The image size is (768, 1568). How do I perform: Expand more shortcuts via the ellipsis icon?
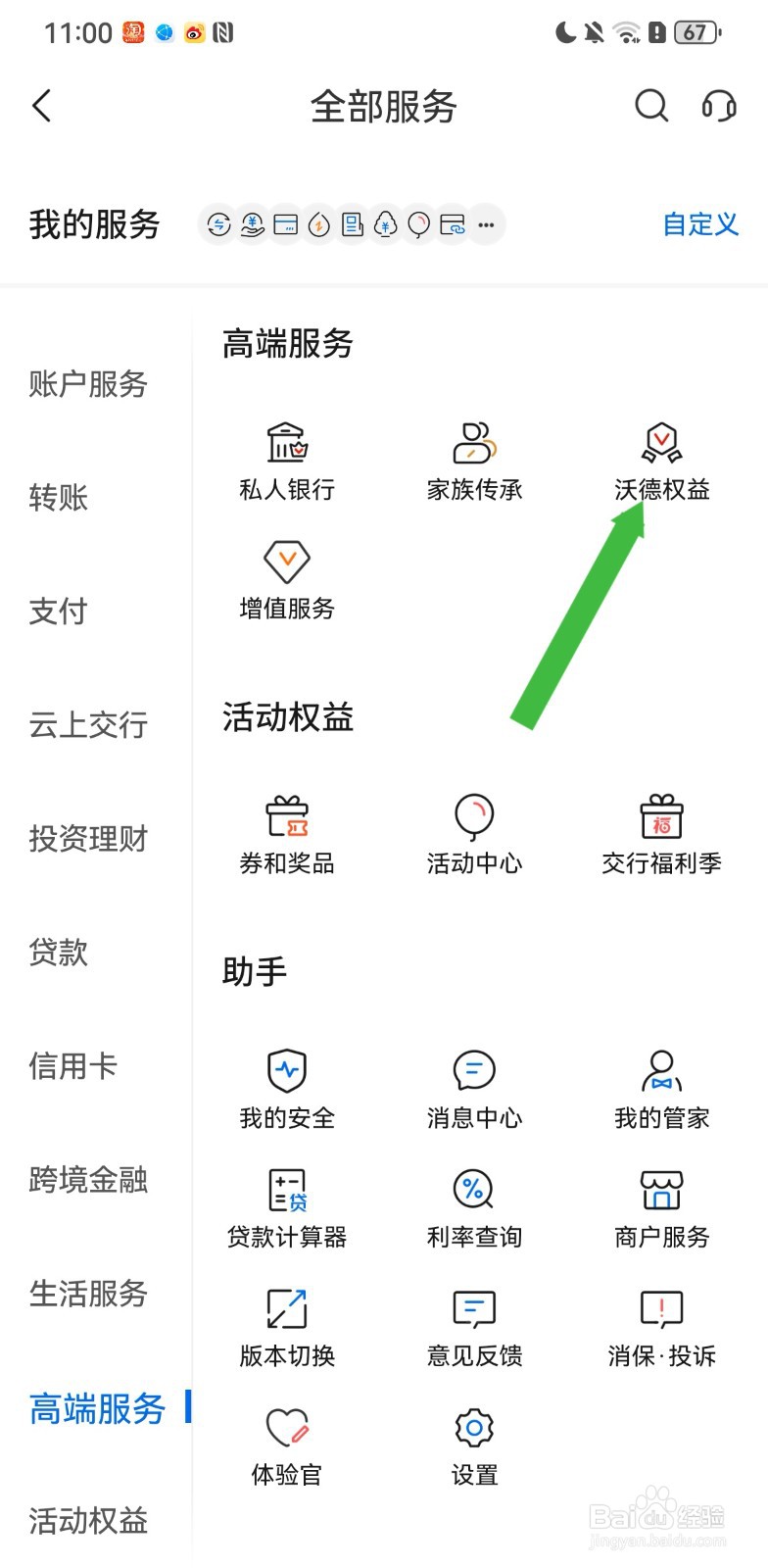point(486,224)
